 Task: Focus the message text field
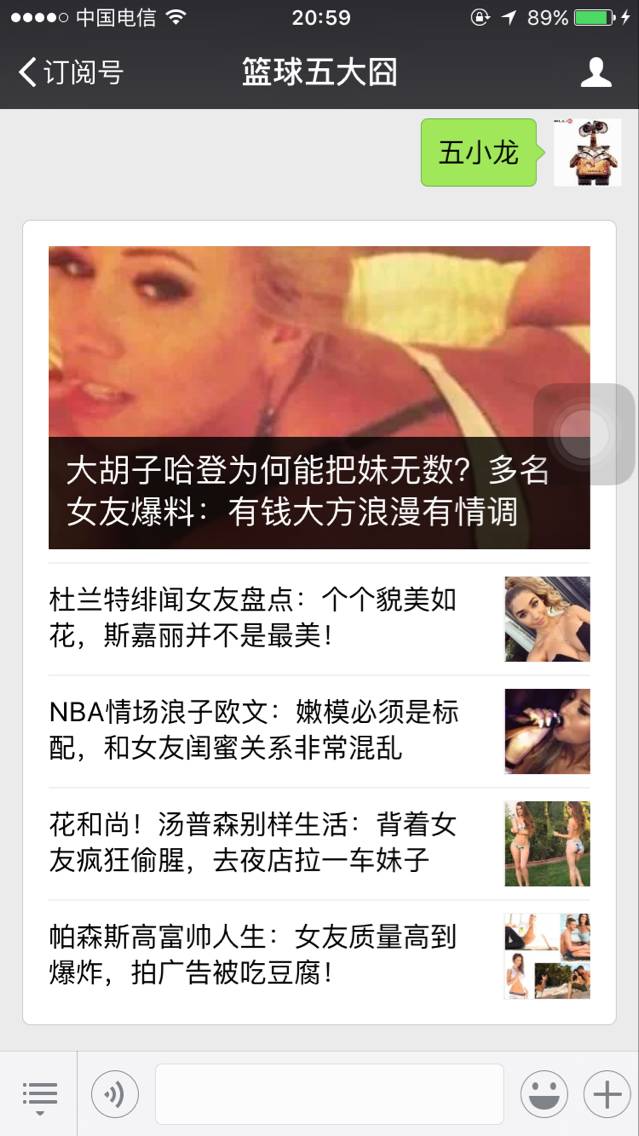[x=329, y=1094]
